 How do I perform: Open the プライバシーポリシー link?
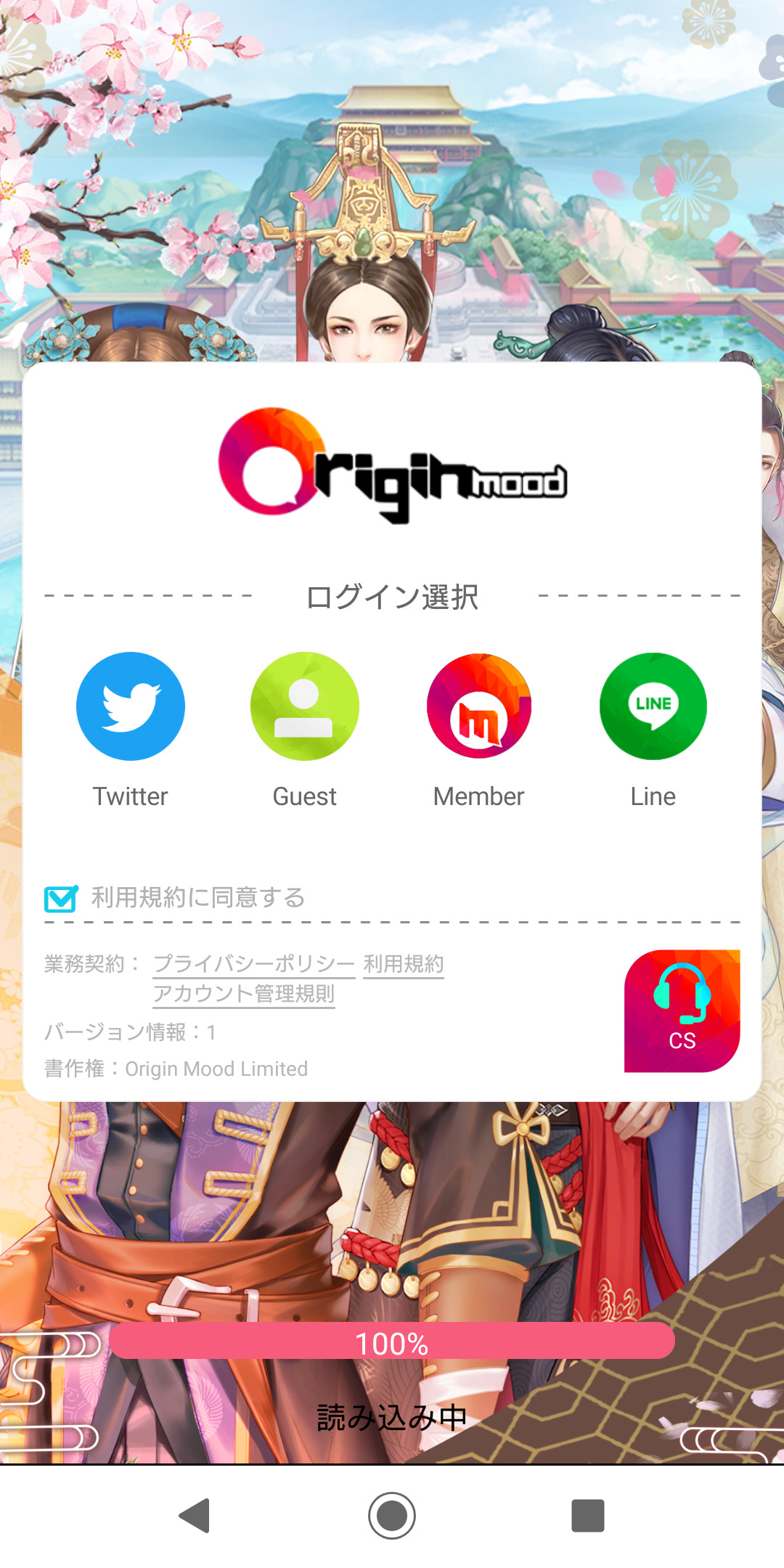point(254,964)
